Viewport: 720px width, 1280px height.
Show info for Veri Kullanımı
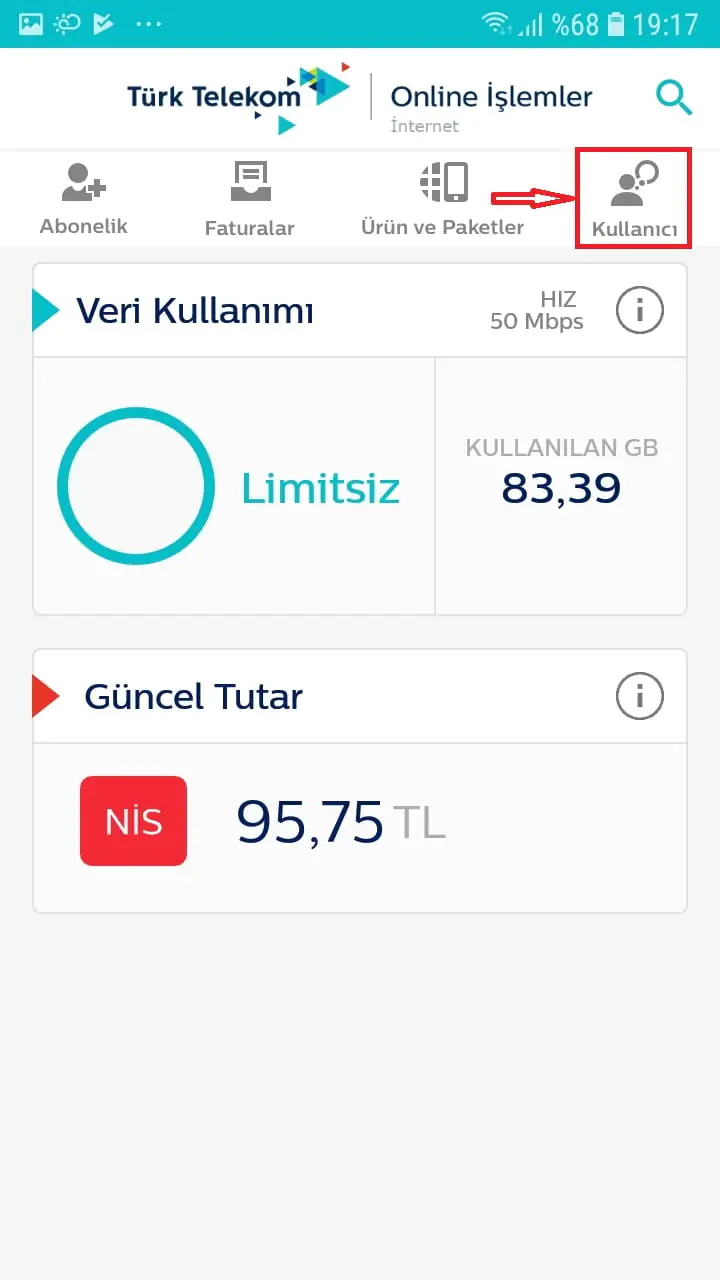tap(639, 311)
